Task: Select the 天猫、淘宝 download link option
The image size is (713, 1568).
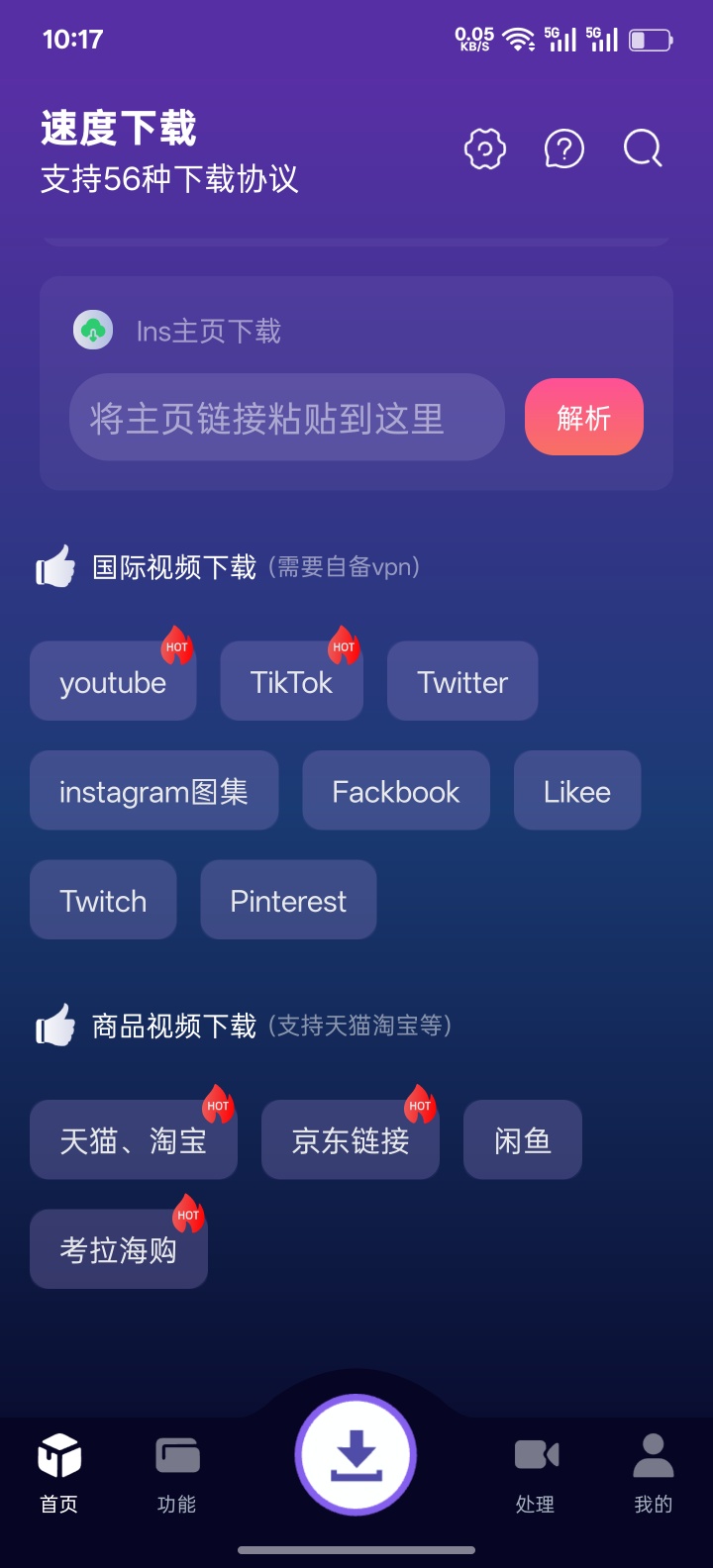Action: tap(133, 1139)
